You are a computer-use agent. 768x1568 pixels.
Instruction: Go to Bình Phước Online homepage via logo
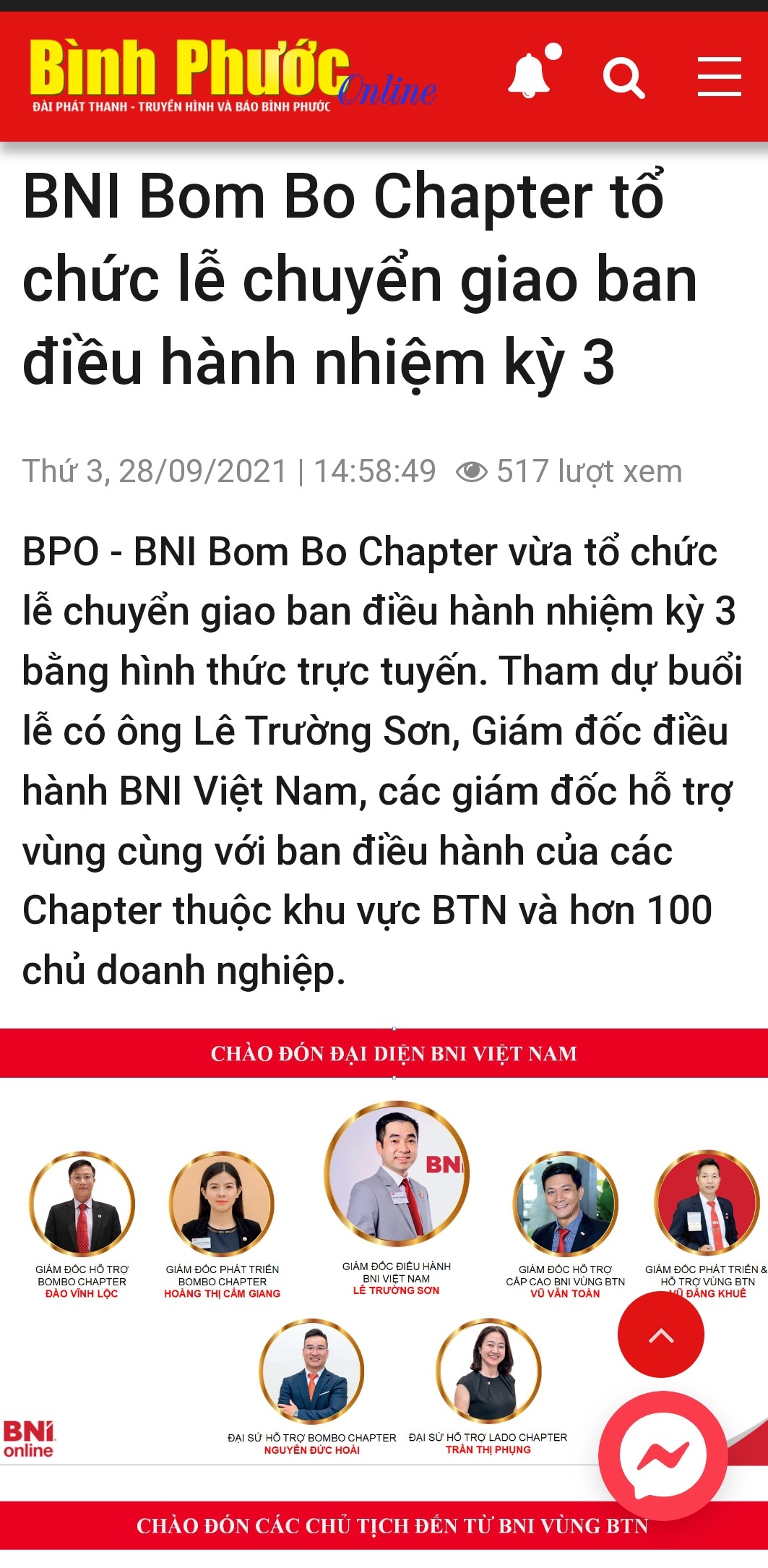coord(231,76)
